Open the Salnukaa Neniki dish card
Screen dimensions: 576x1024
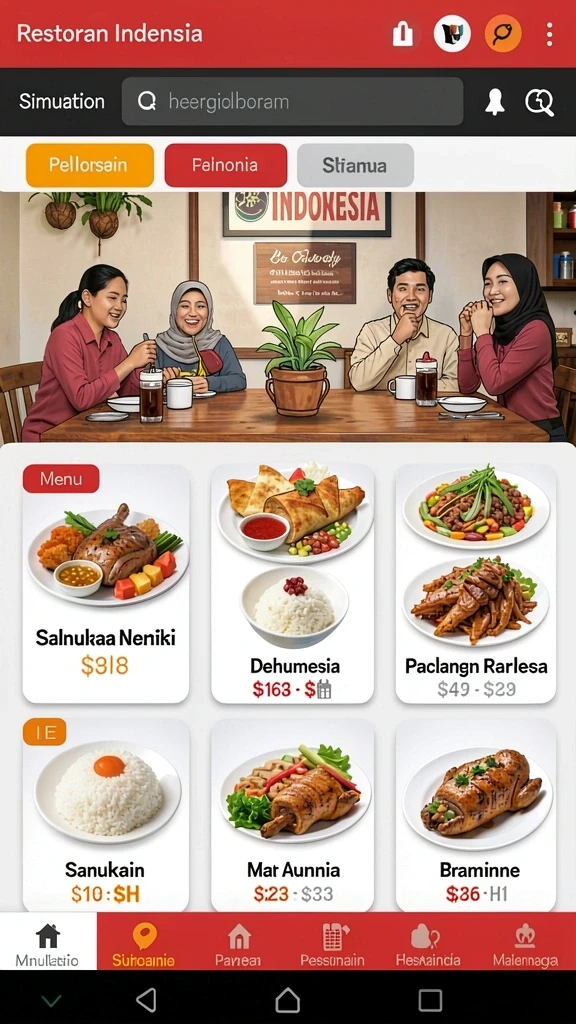[x=106, y=583]
